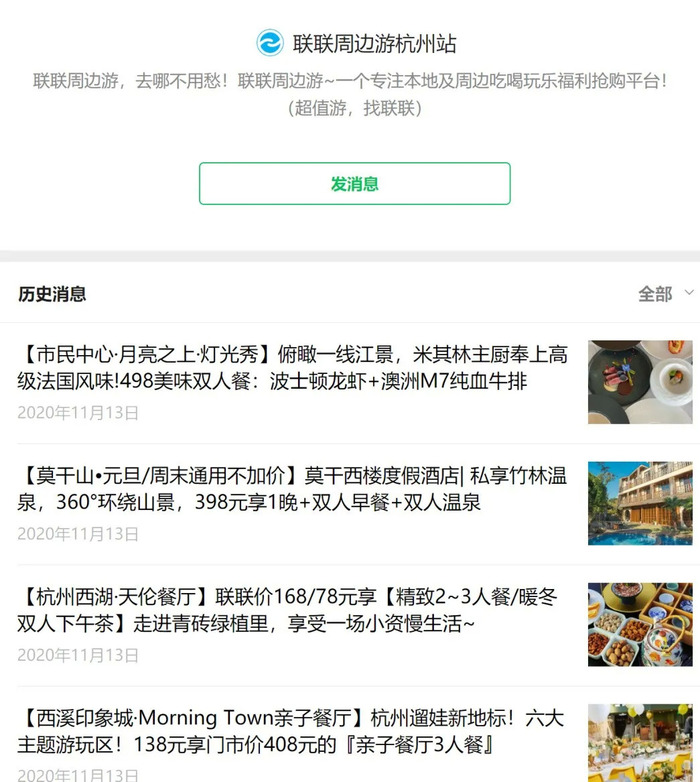The height and width of the screenshot is (782, 700).
Task: Open the 莫干山·元旦/周末通用不加价 article
Action: coord(294,488)
